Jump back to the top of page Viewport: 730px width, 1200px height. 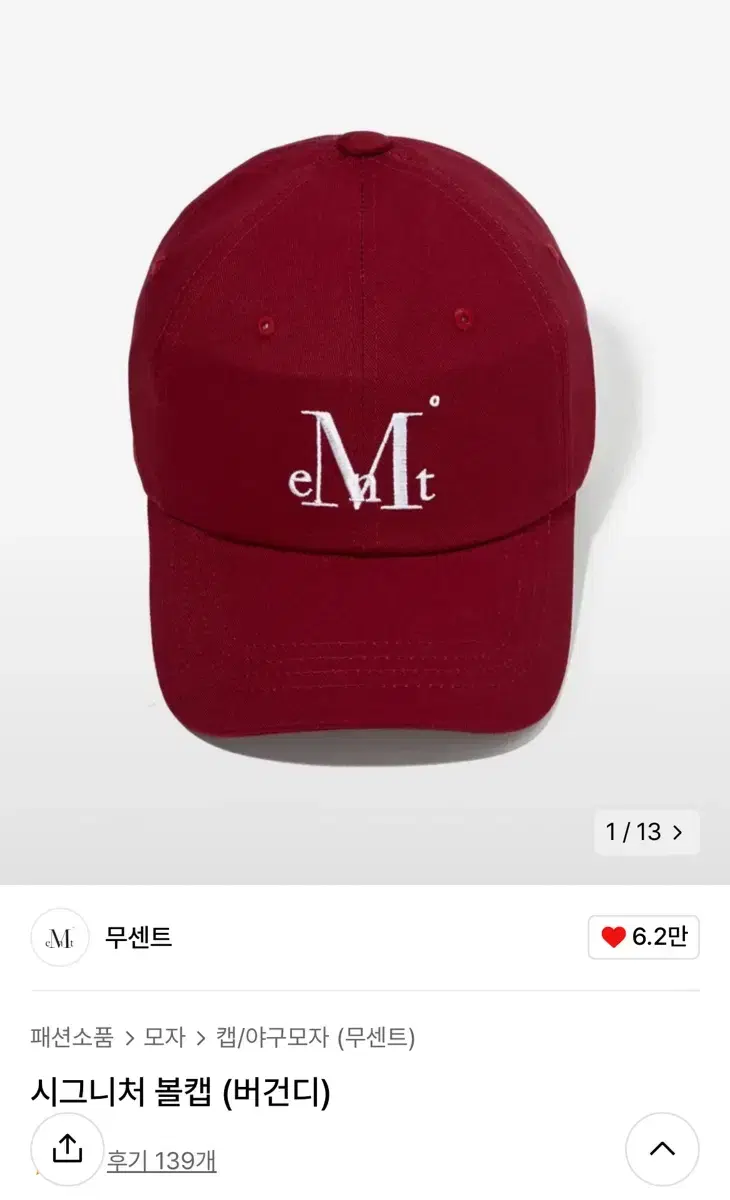pyautogui.click(x=662, y=1149)
